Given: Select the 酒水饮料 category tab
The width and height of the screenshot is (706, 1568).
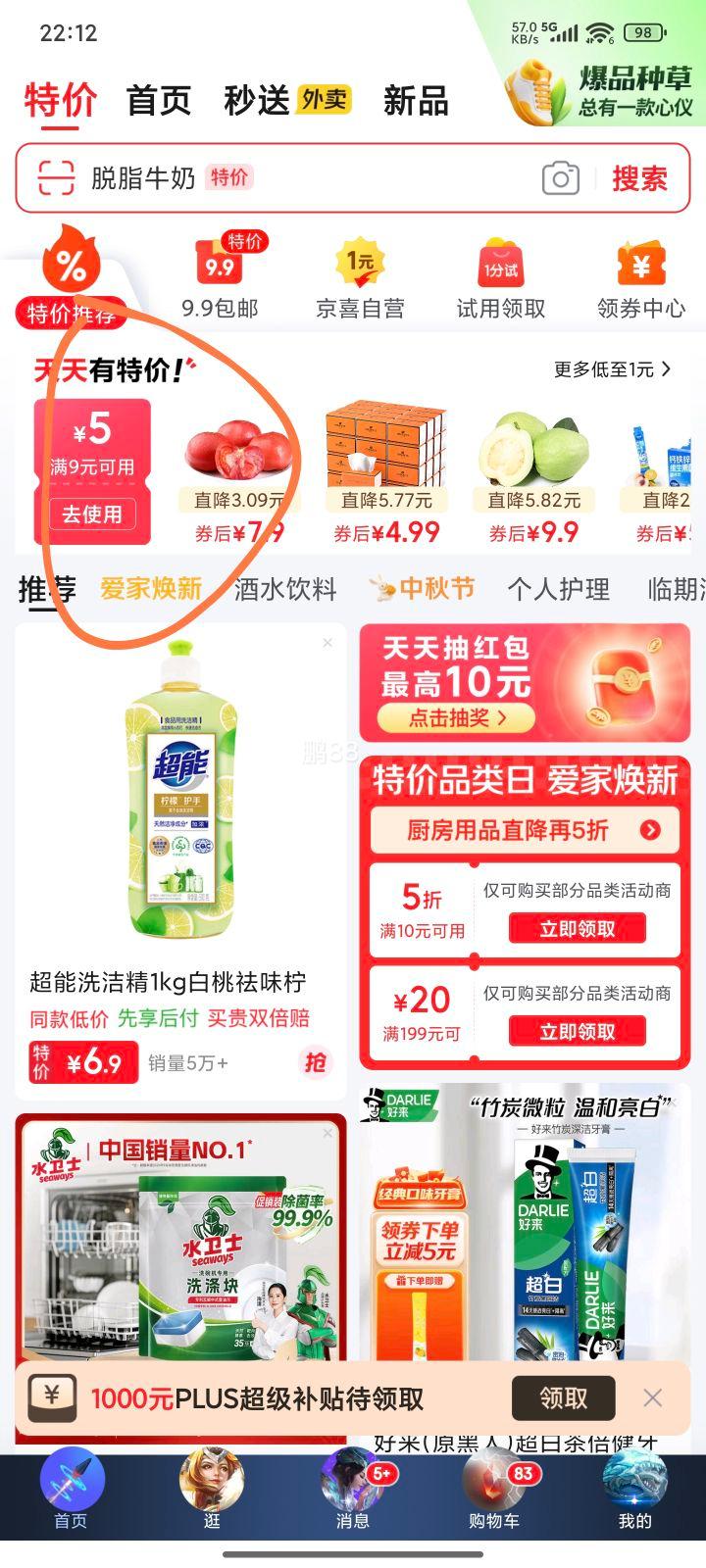Looking at the screenshot, I should pyautogui.click(x=285, y=589).
